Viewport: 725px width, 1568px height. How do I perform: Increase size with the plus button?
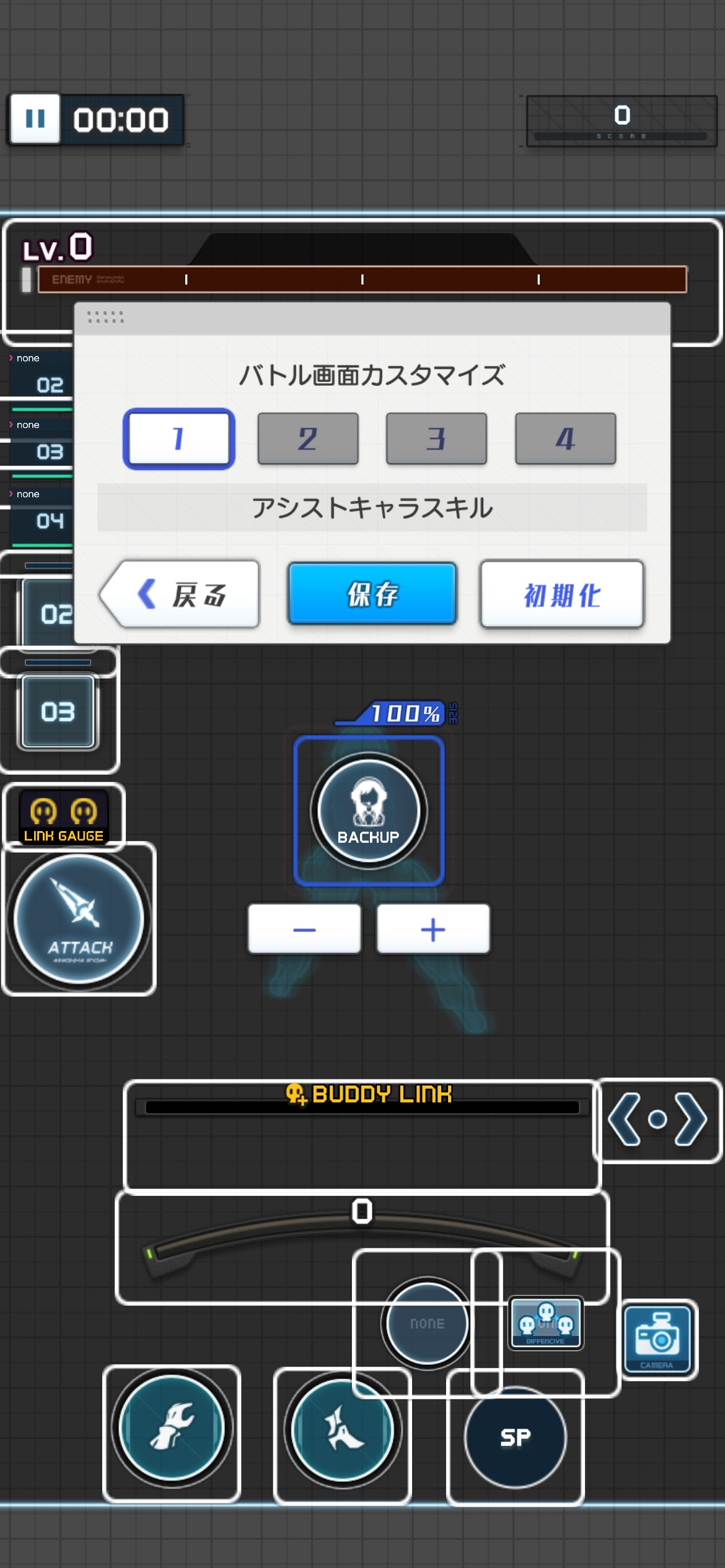433,929
